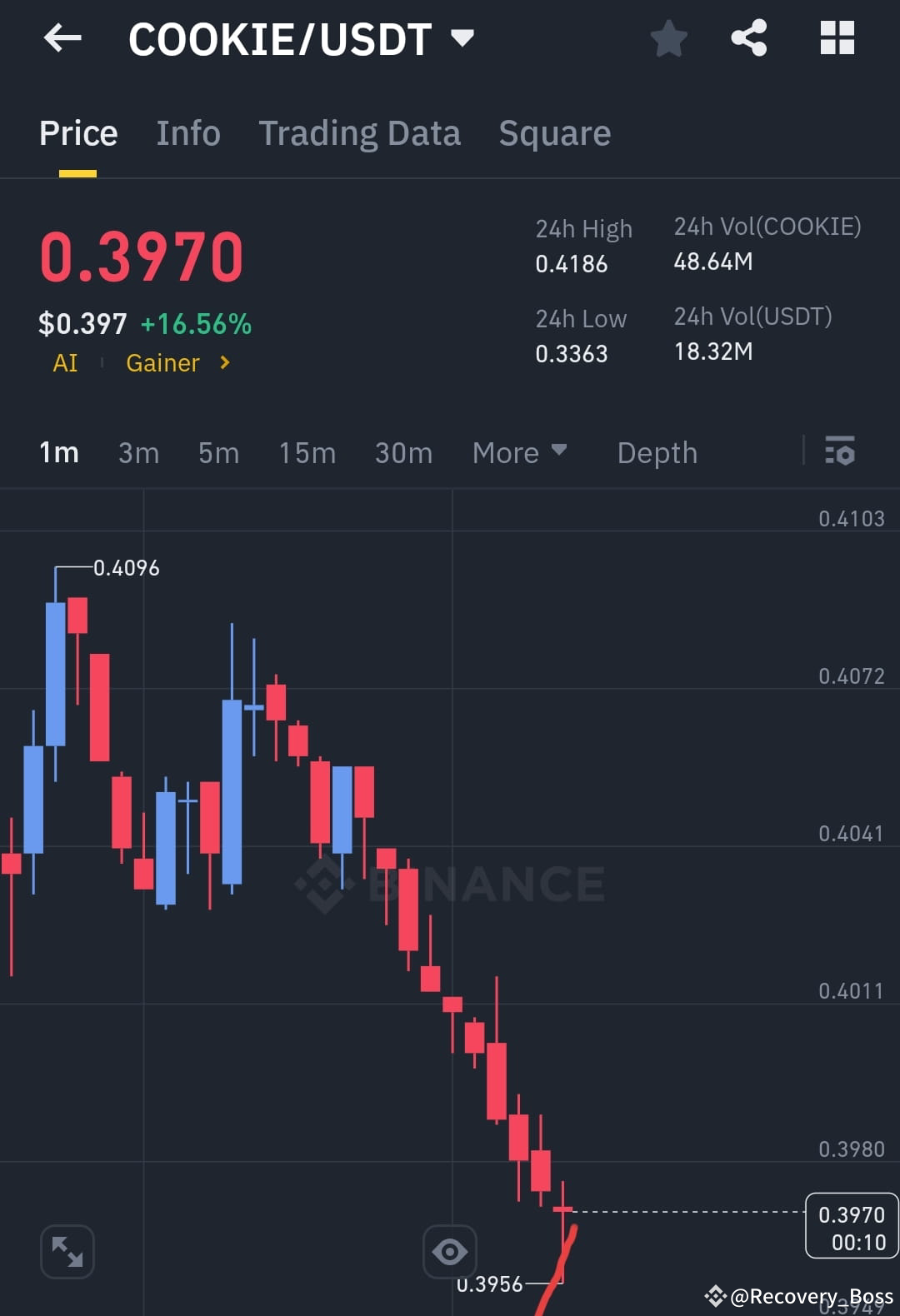Enable the 15m timeframe
Image resolution: width=900 pixels, height=1316 pixels.
tap(307, 452)
